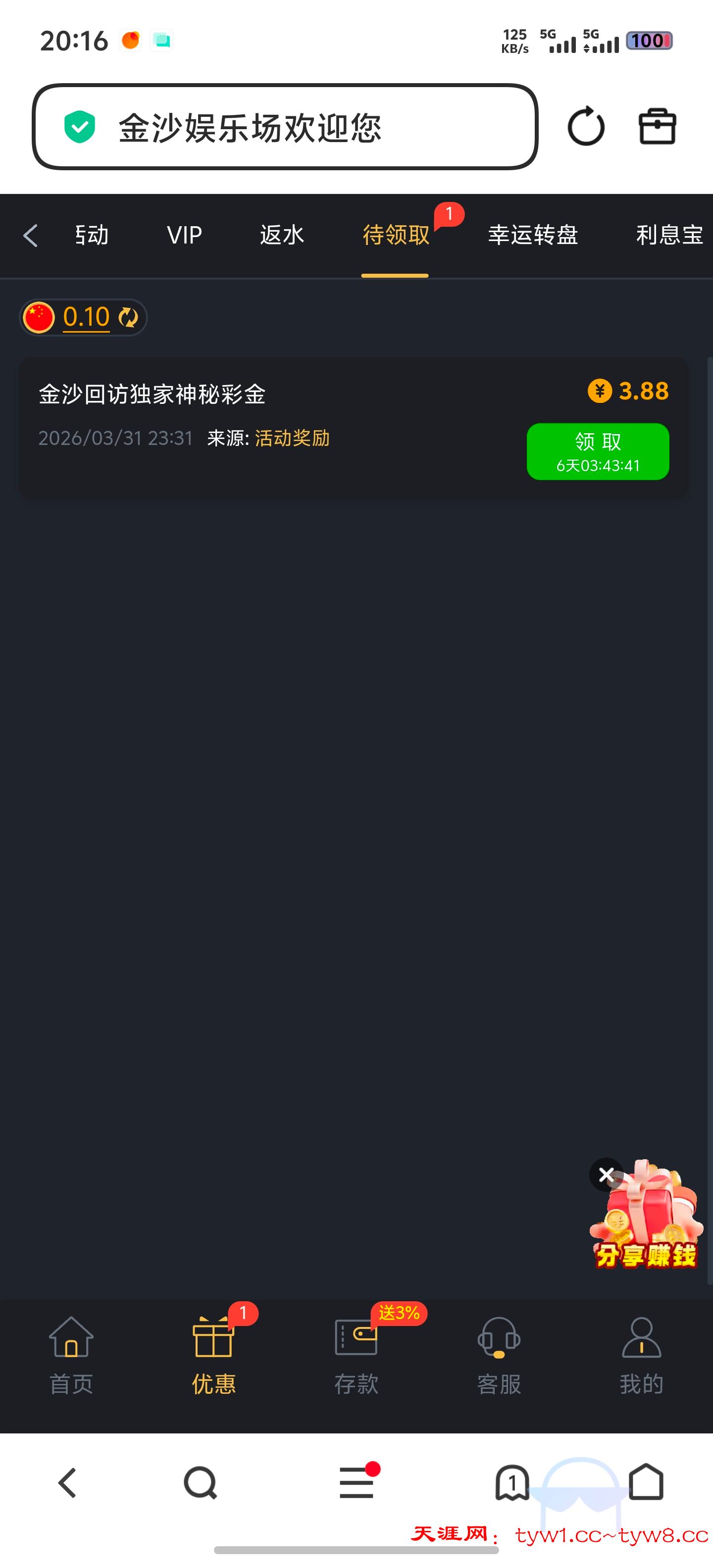
Task: Open the browser tabs showing 1
Action: (513, 1483)
